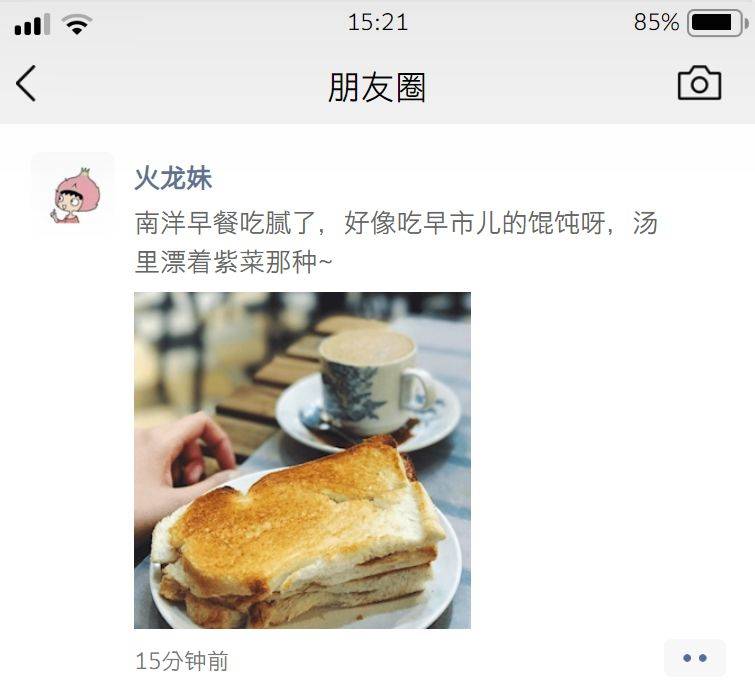This screenshot has height=692, width=755.
Task: View the toast and coffee photo
Action: coord(302,460)
